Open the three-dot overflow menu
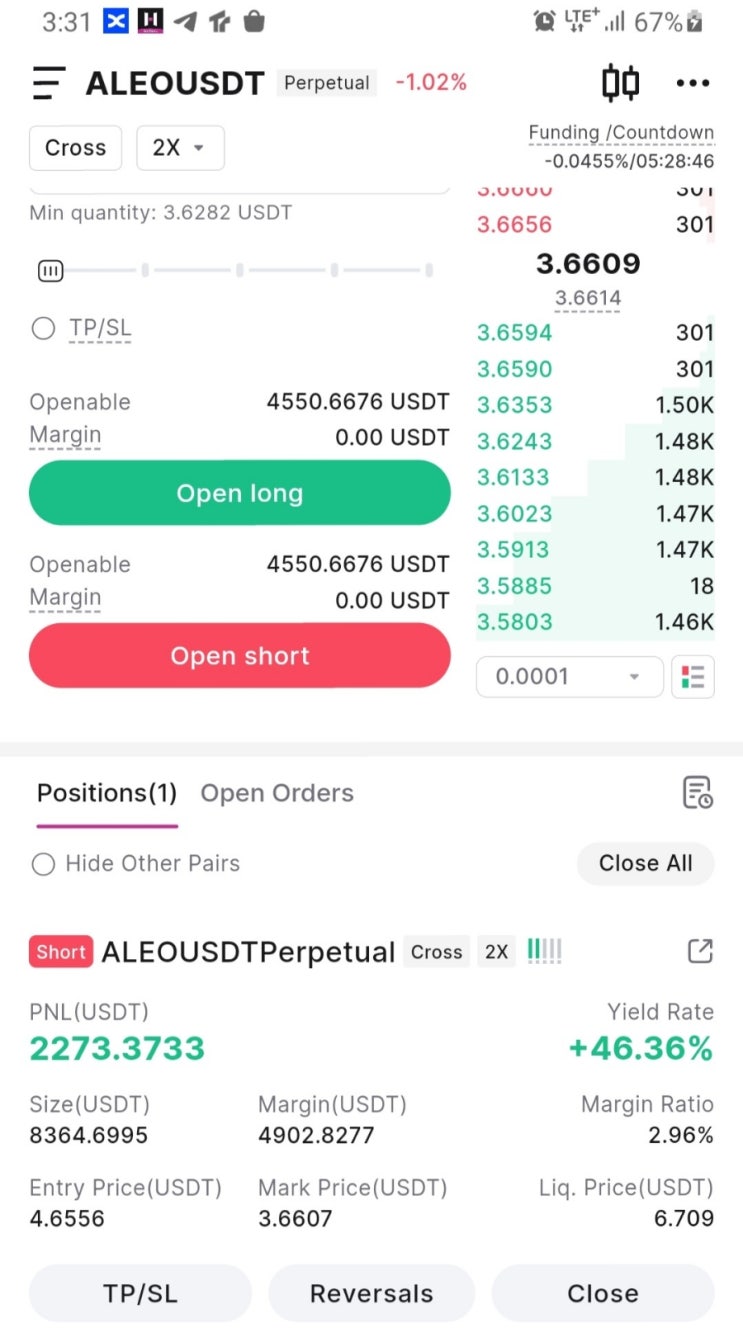The width and height of the screenshot is (743, 1342). coord(693,83)
